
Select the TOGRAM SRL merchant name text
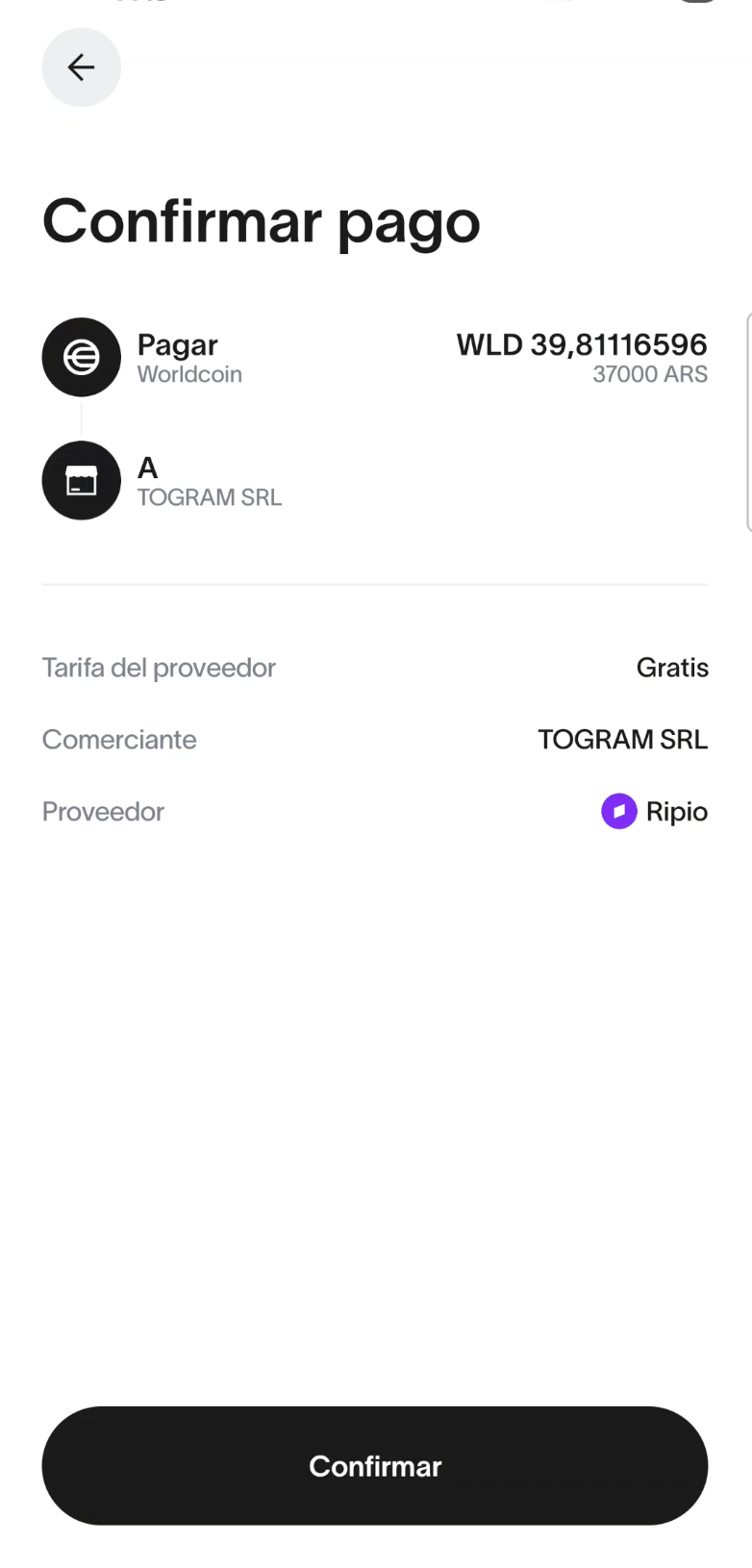[209, 497]
